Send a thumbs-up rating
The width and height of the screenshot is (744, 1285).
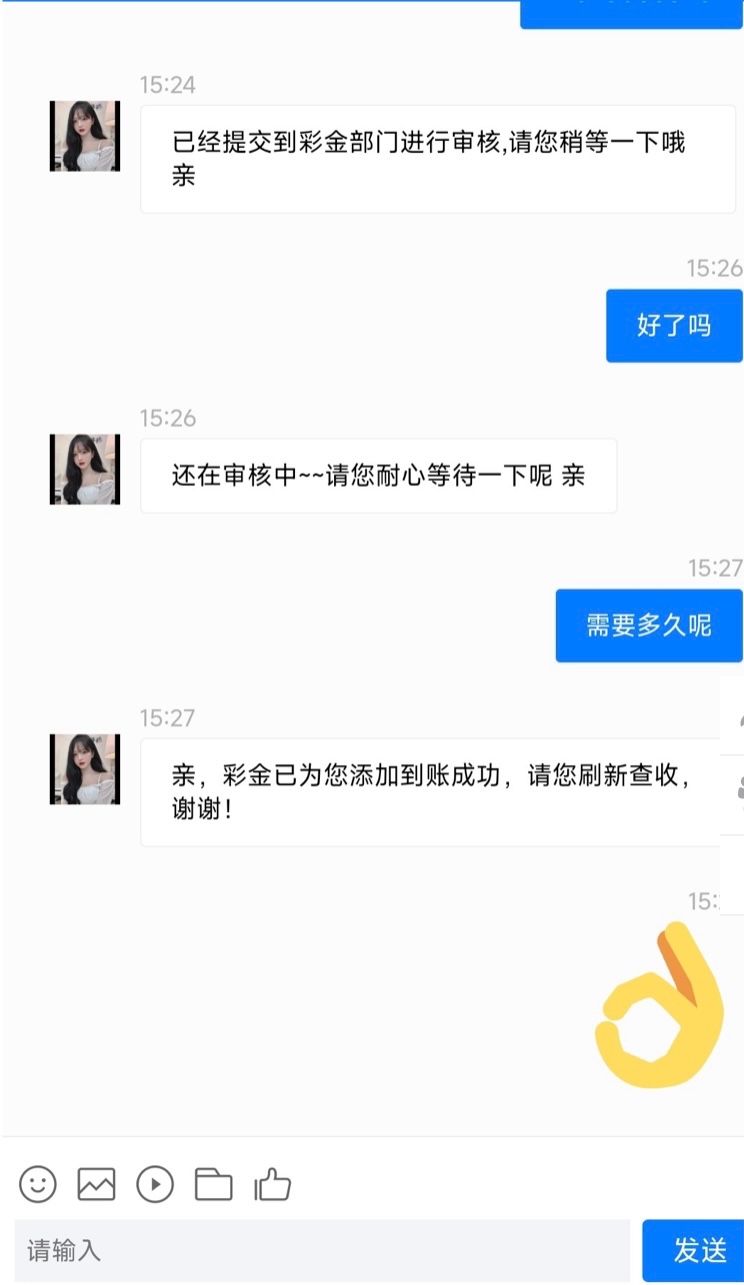pos(272,1184)
